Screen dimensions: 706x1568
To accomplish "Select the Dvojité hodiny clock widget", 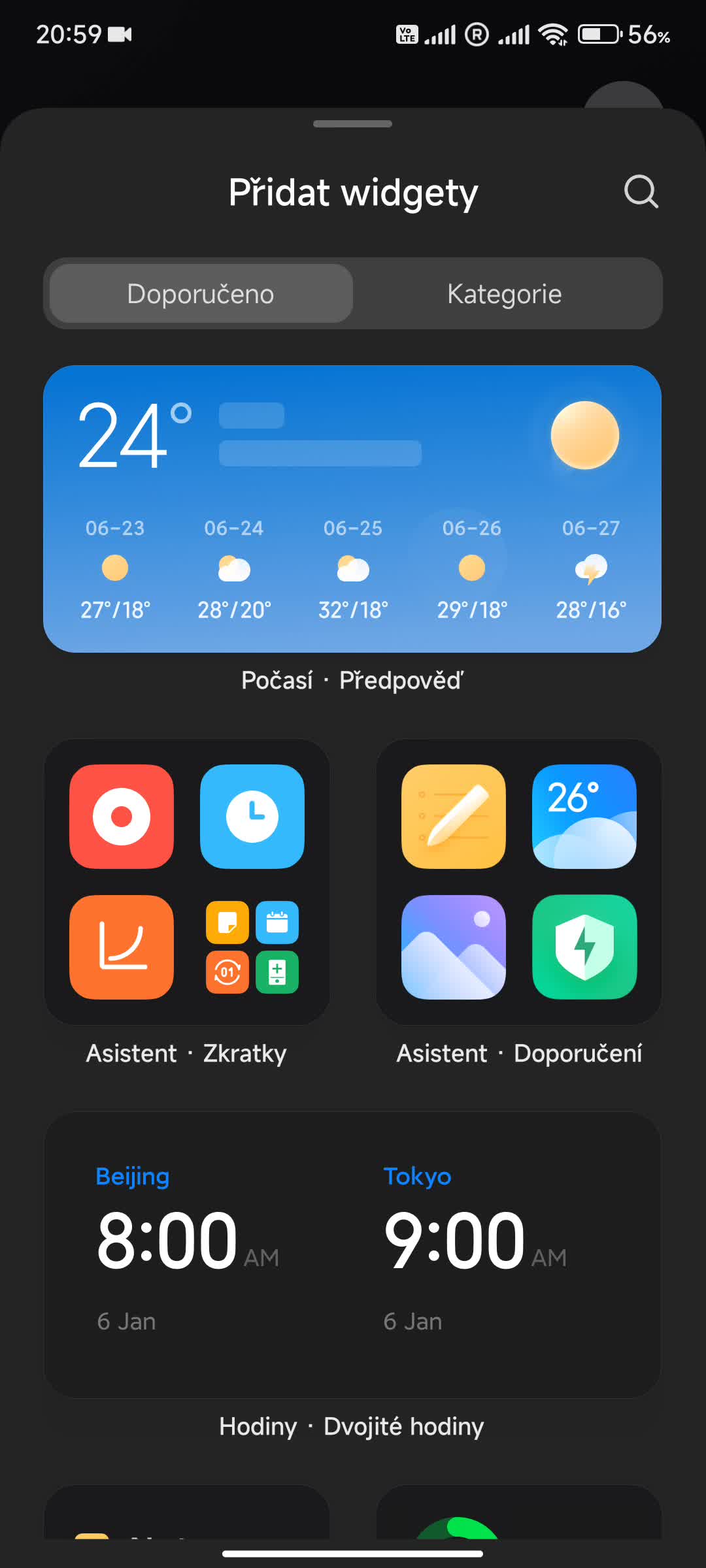I will pyautogui.click(x=352, y=1254).
